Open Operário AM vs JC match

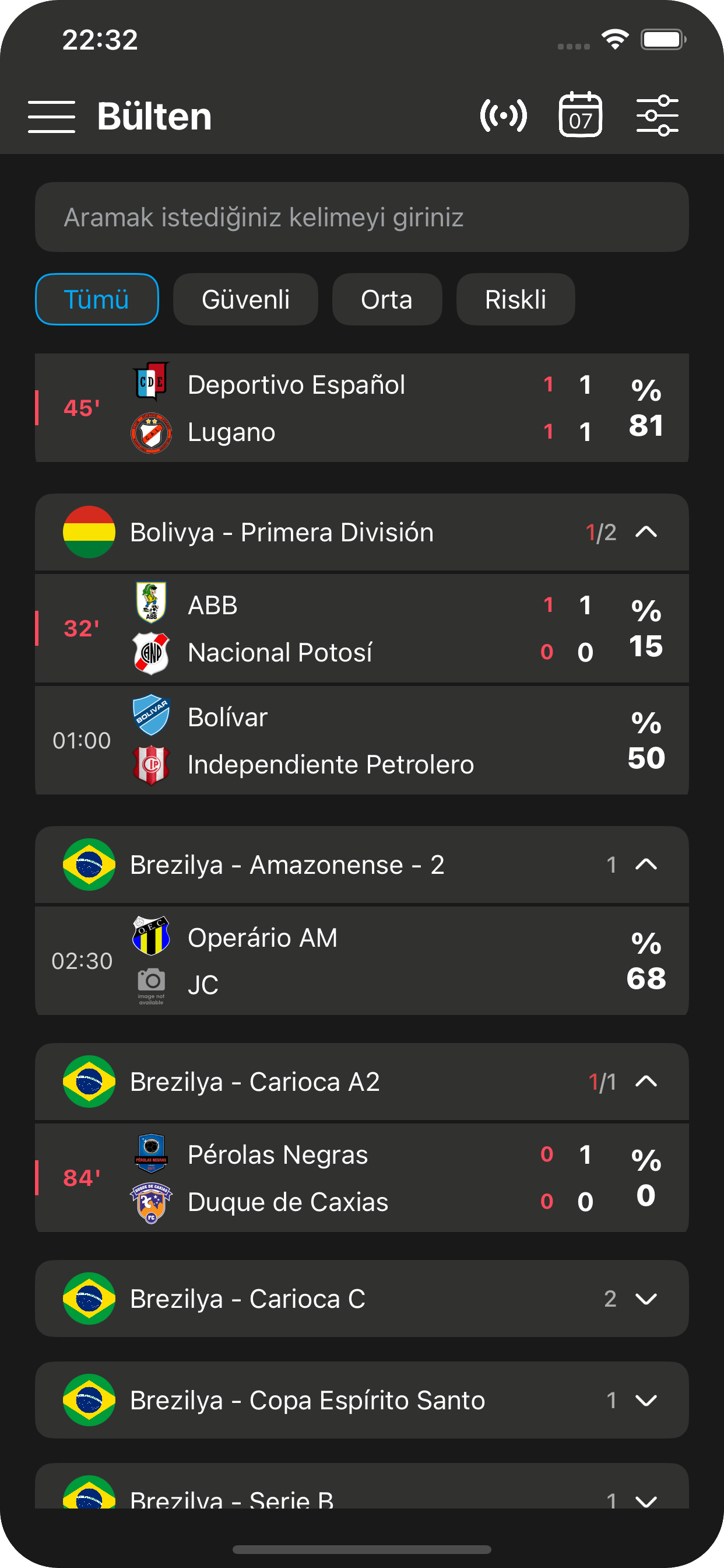click(x=361, y=961)
